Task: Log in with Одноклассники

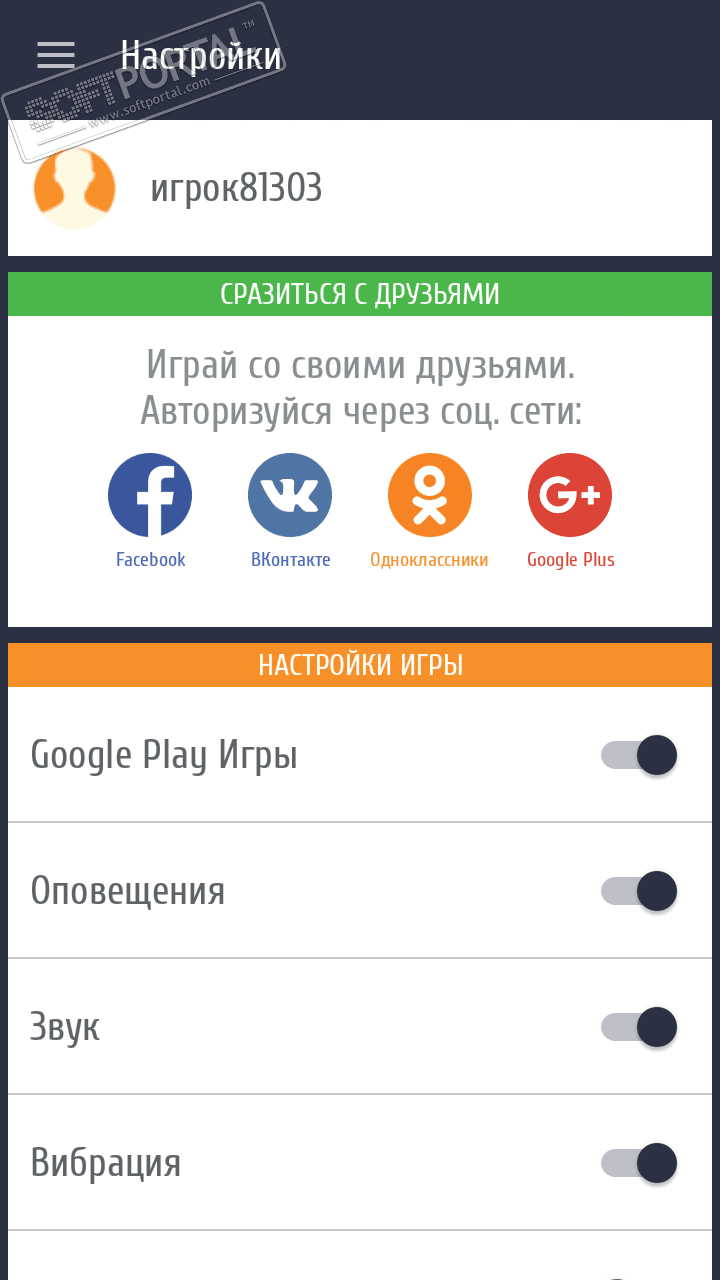Action: pos(430,496)
